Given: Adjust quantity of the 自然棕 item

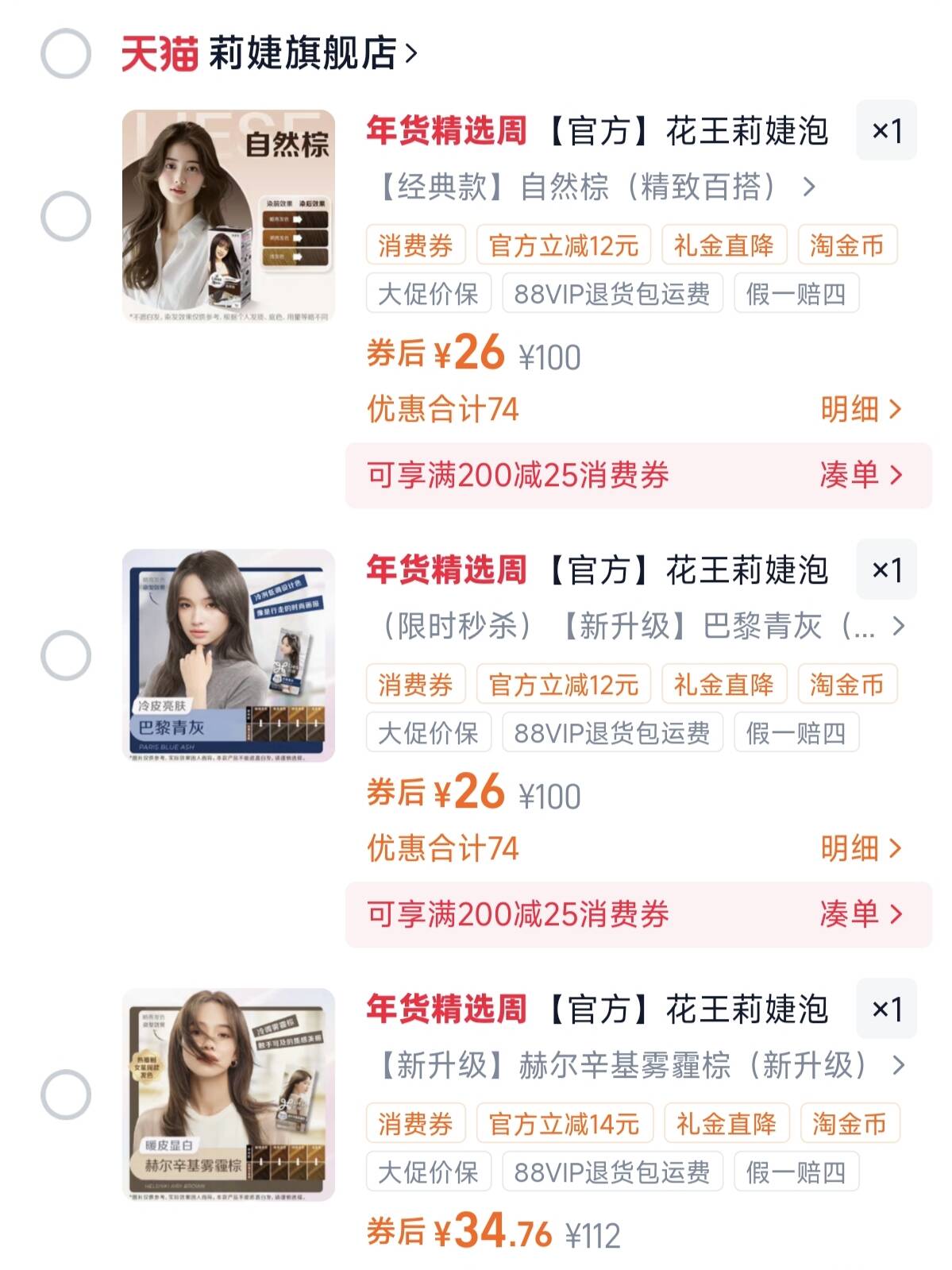Looking at the screenshot, I should 886,131.
